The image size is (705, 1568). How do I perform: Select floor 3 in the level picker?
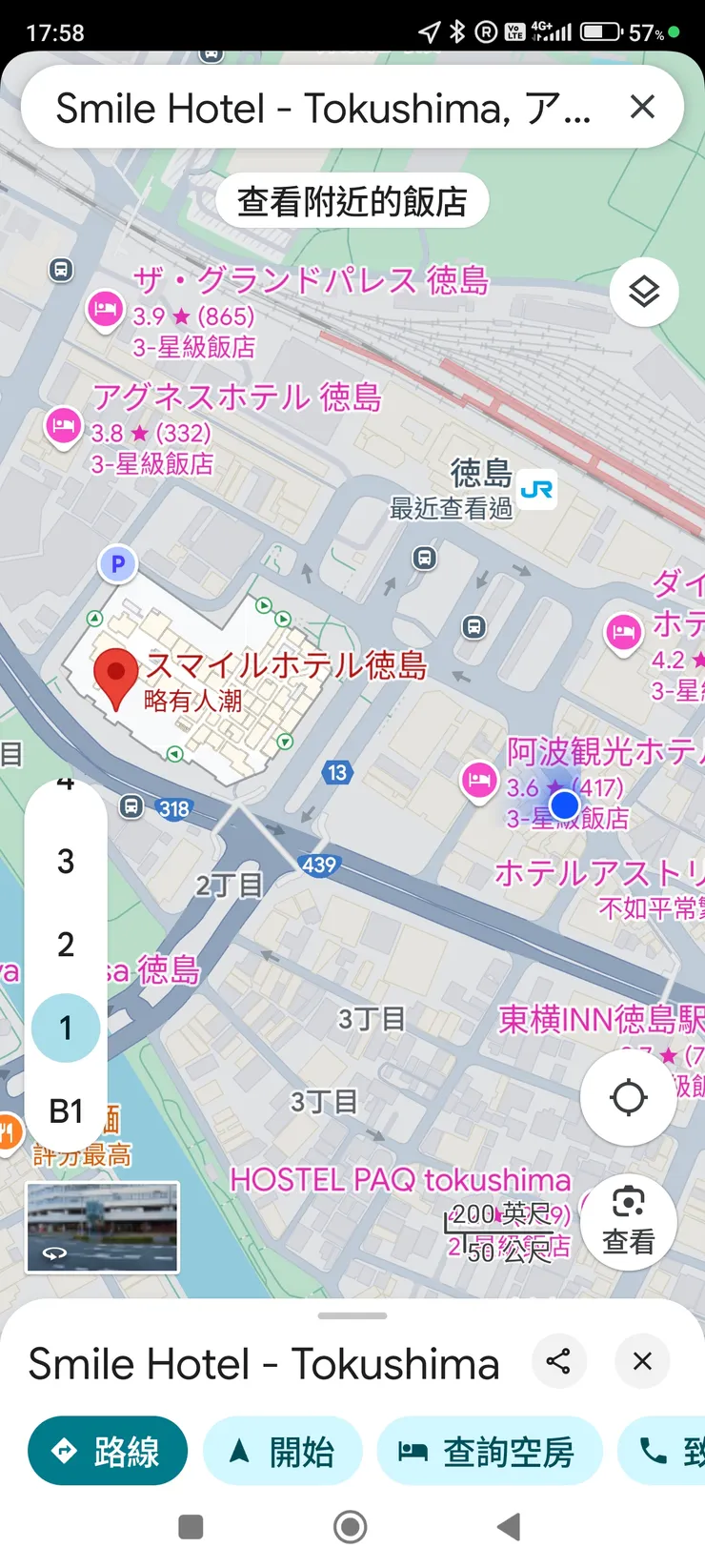pyautogui.click(x=66, y=862)
